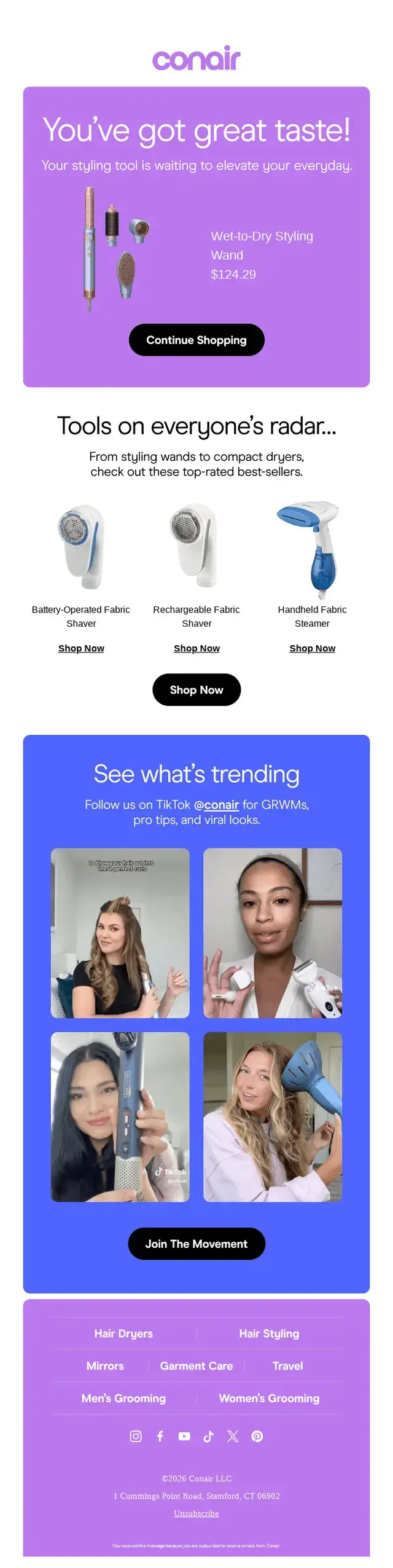Open Conair's Instagram page
Viewport: 393px width, 1568px height.
(136, 1436)
